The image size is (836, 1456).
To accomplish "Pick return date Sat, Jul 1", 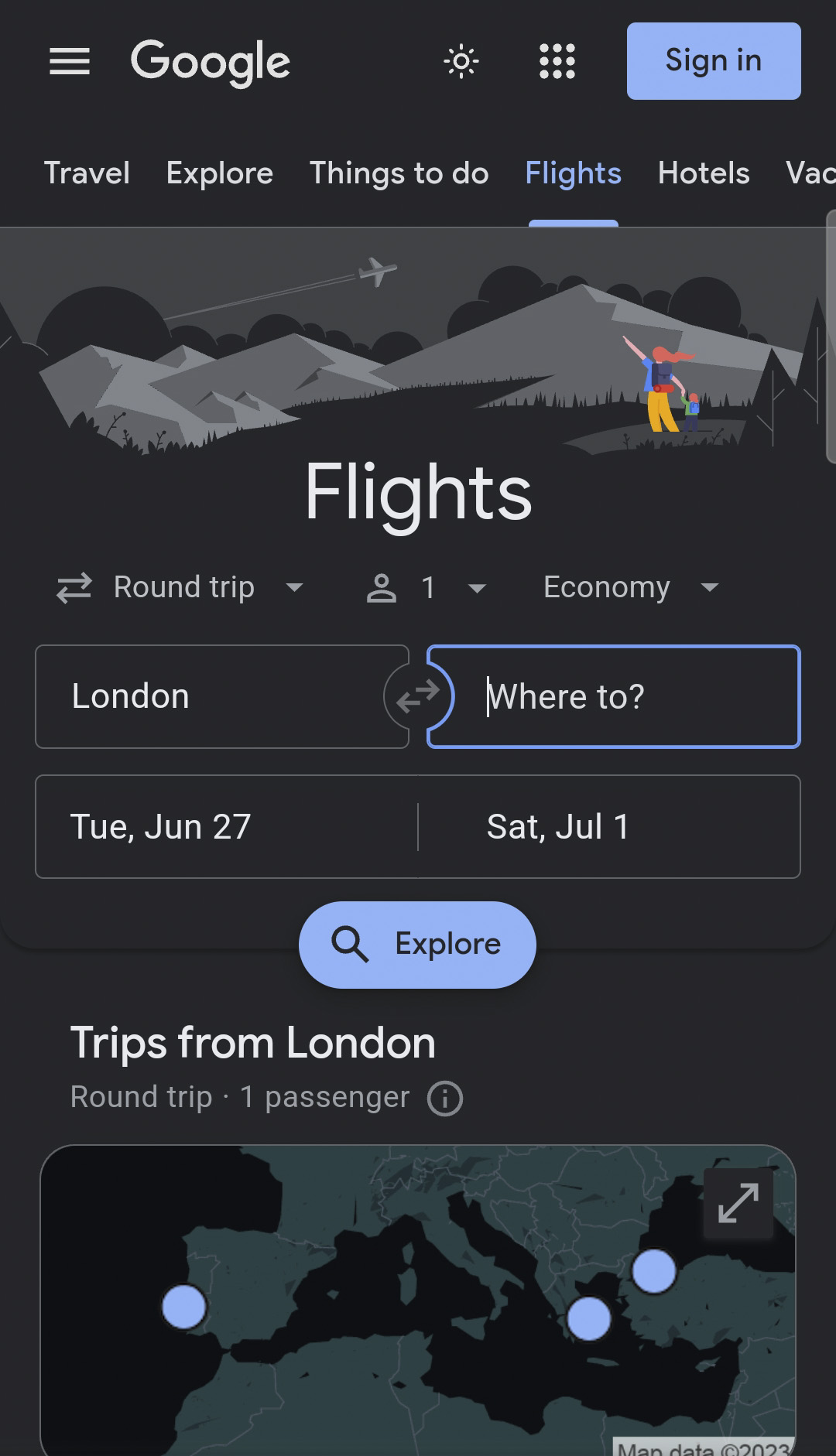I will pos(609,826).
